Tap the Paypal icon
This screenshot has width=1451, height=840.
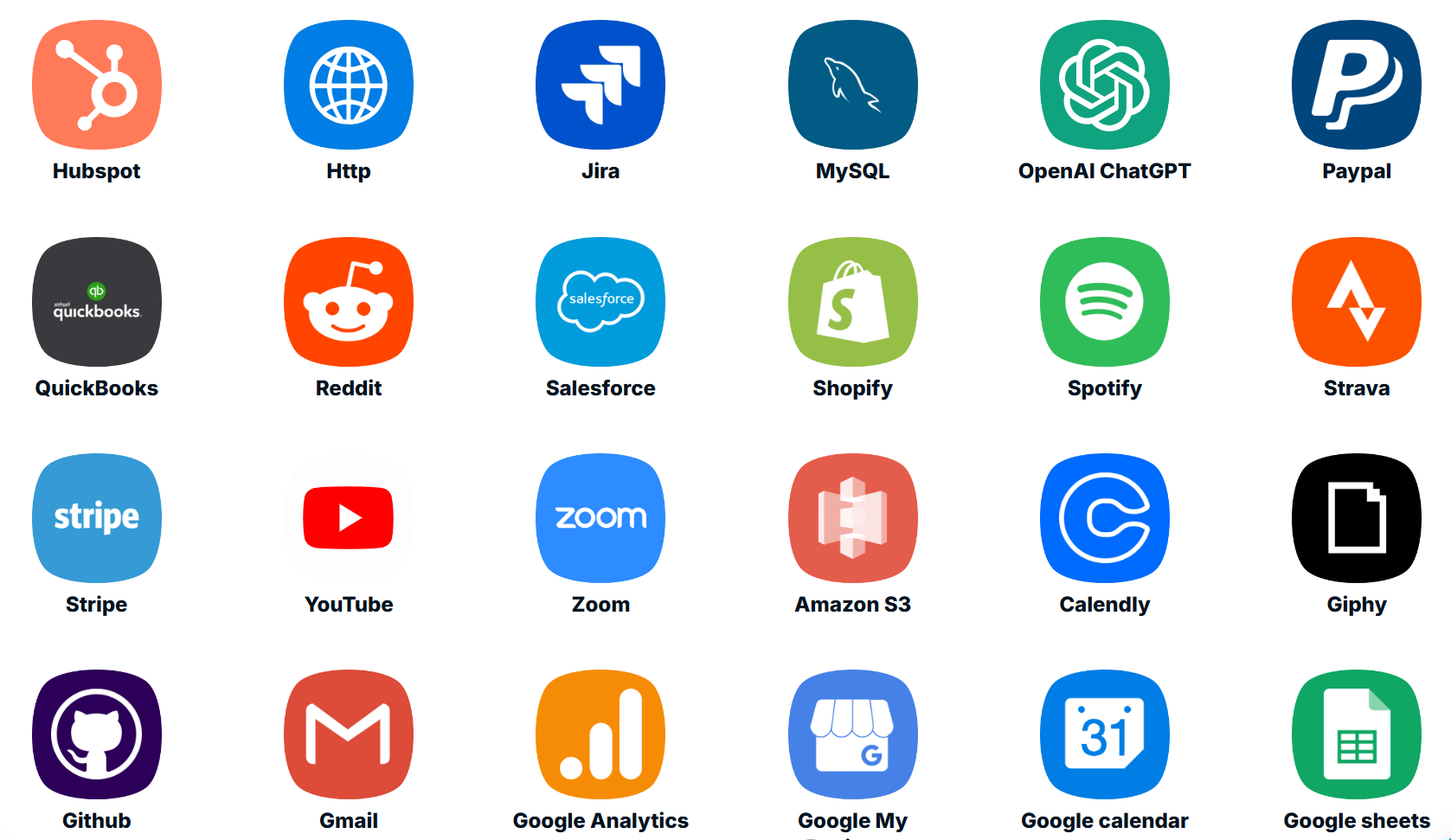click(x=1356, y=85)
